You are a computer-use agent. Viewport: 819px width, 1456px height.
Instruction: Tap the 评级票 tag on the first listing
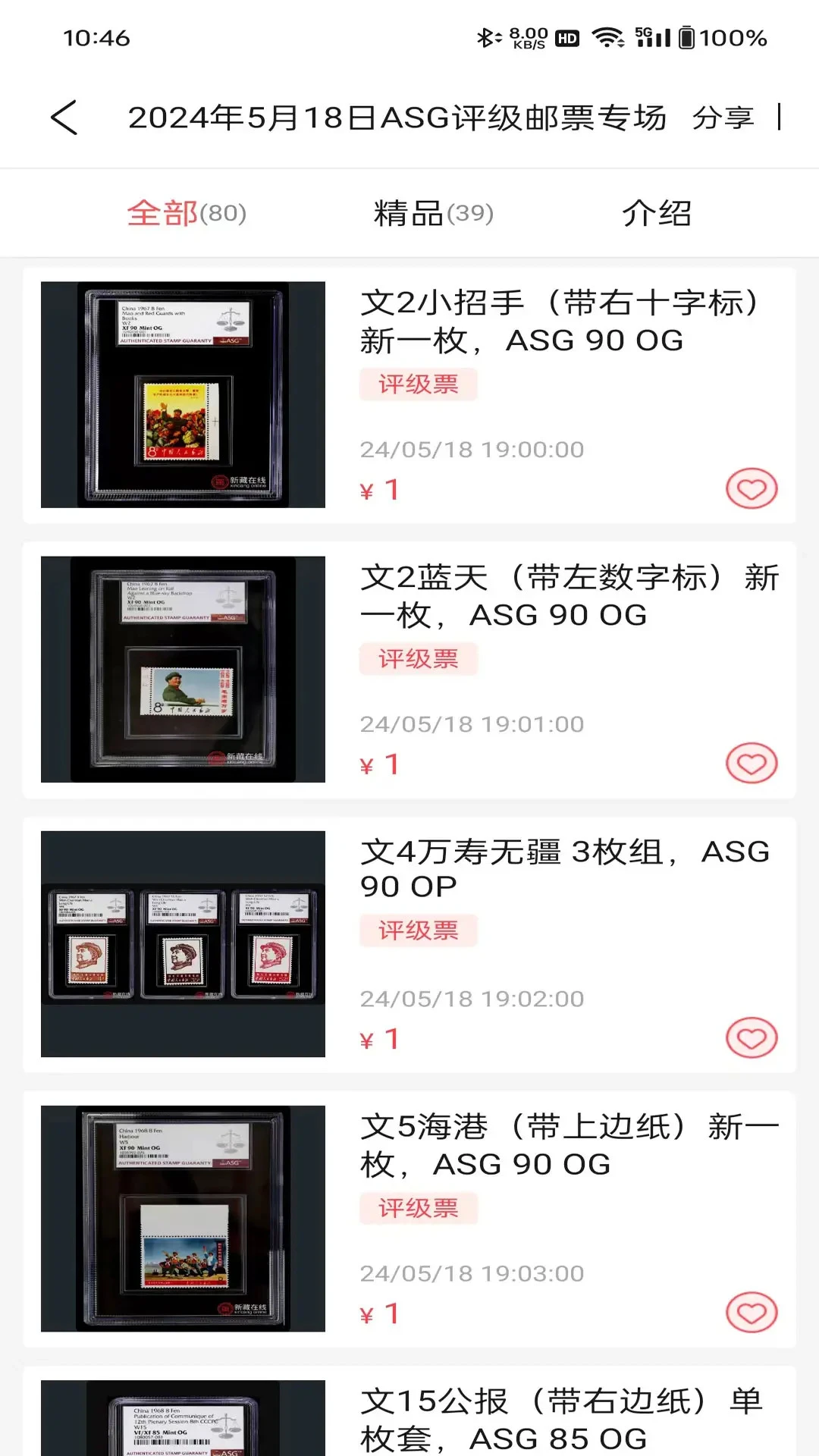[418, 384]
